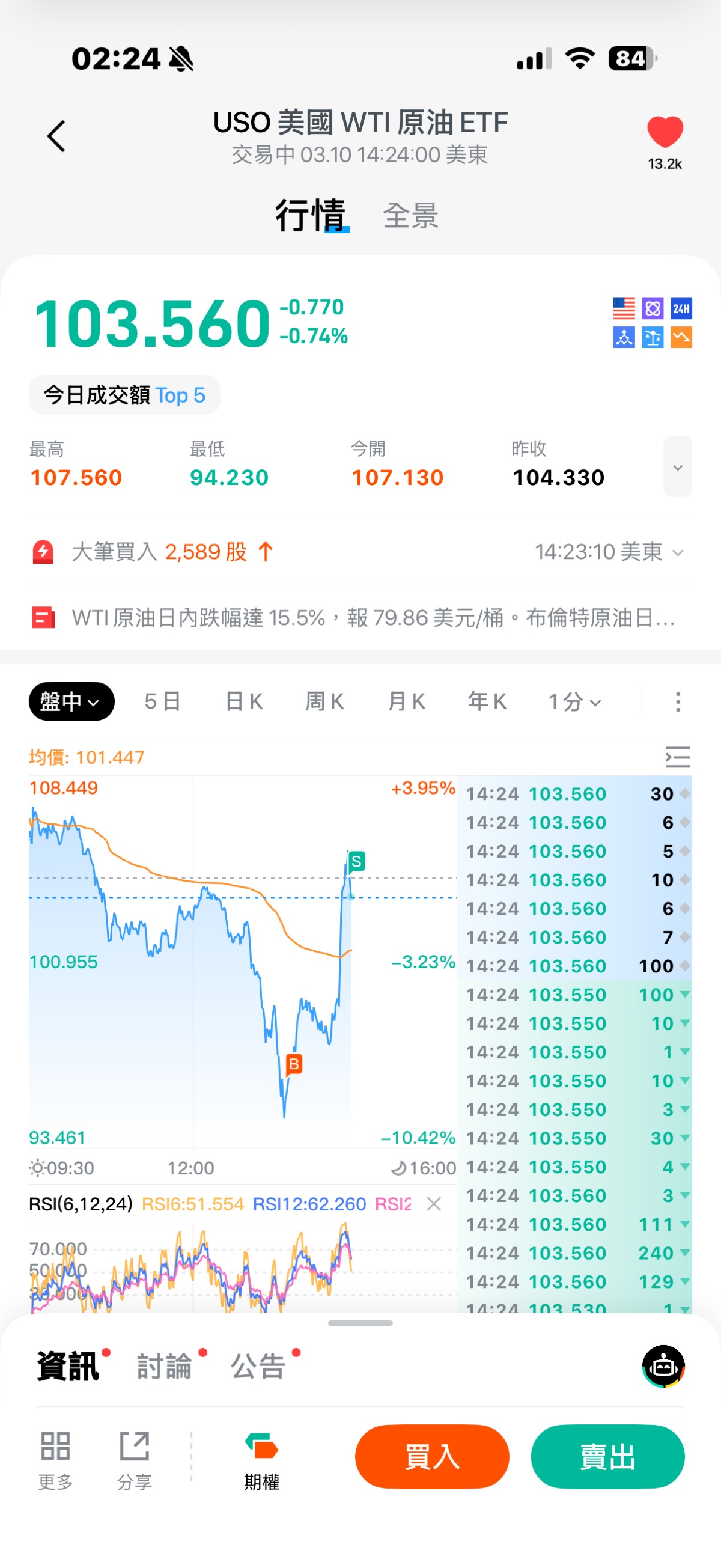721x1568 pixels.
Task: Tap the red heart favorite icon
Action: (665, 132)
